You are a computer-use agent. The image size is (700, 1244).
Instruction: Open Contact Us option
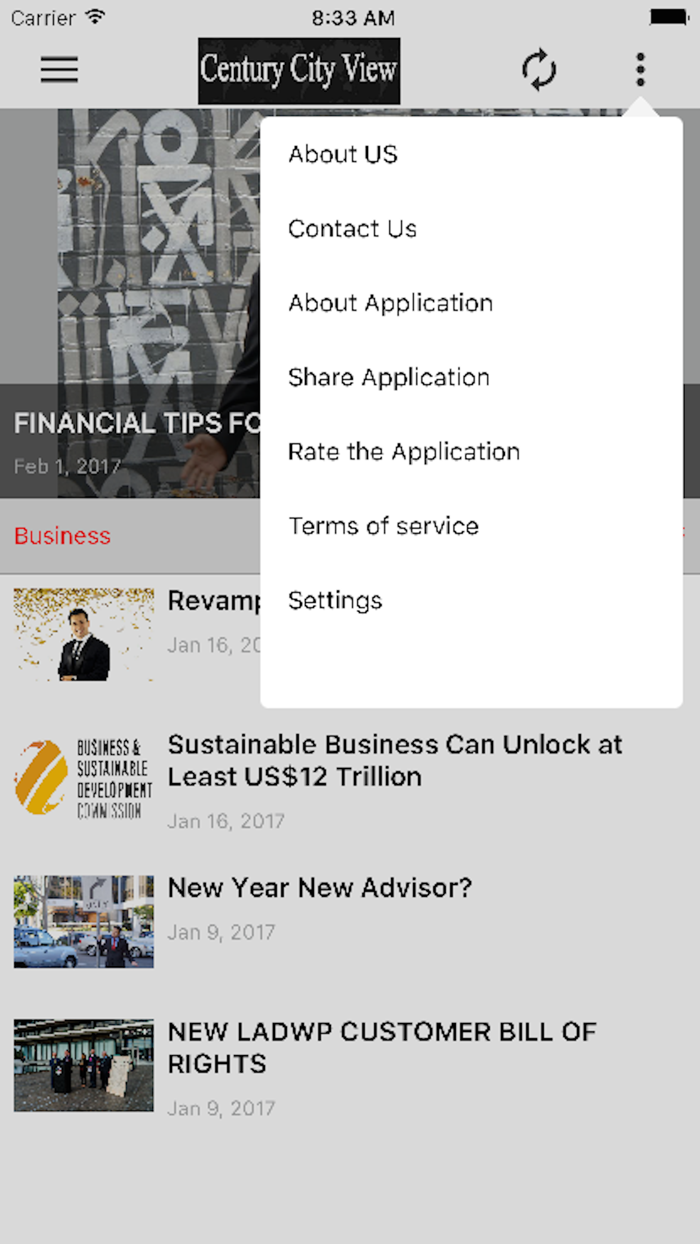point(352,229)
